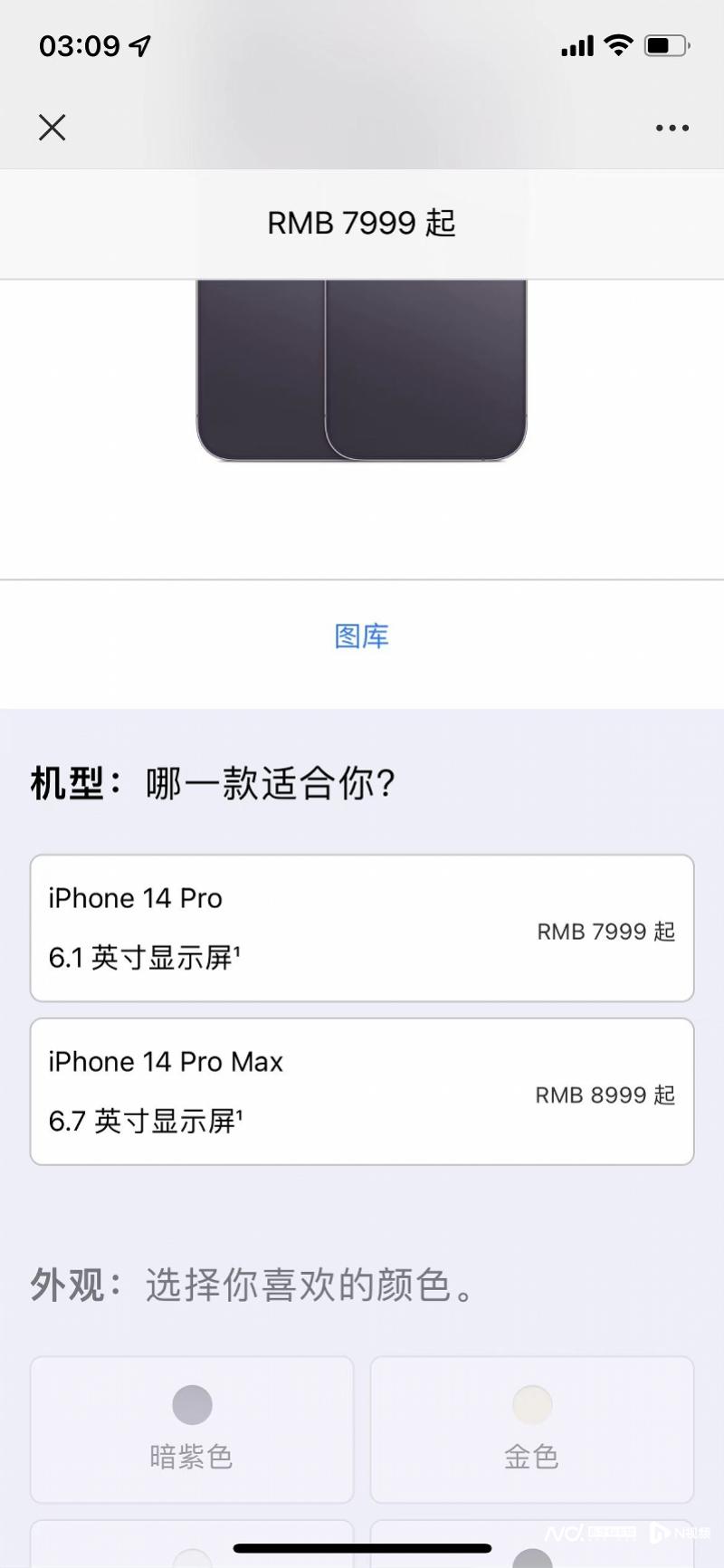Tap the Wi-Fi status icon
This screenshot has height=1568, width=724.
click(616, 44)
